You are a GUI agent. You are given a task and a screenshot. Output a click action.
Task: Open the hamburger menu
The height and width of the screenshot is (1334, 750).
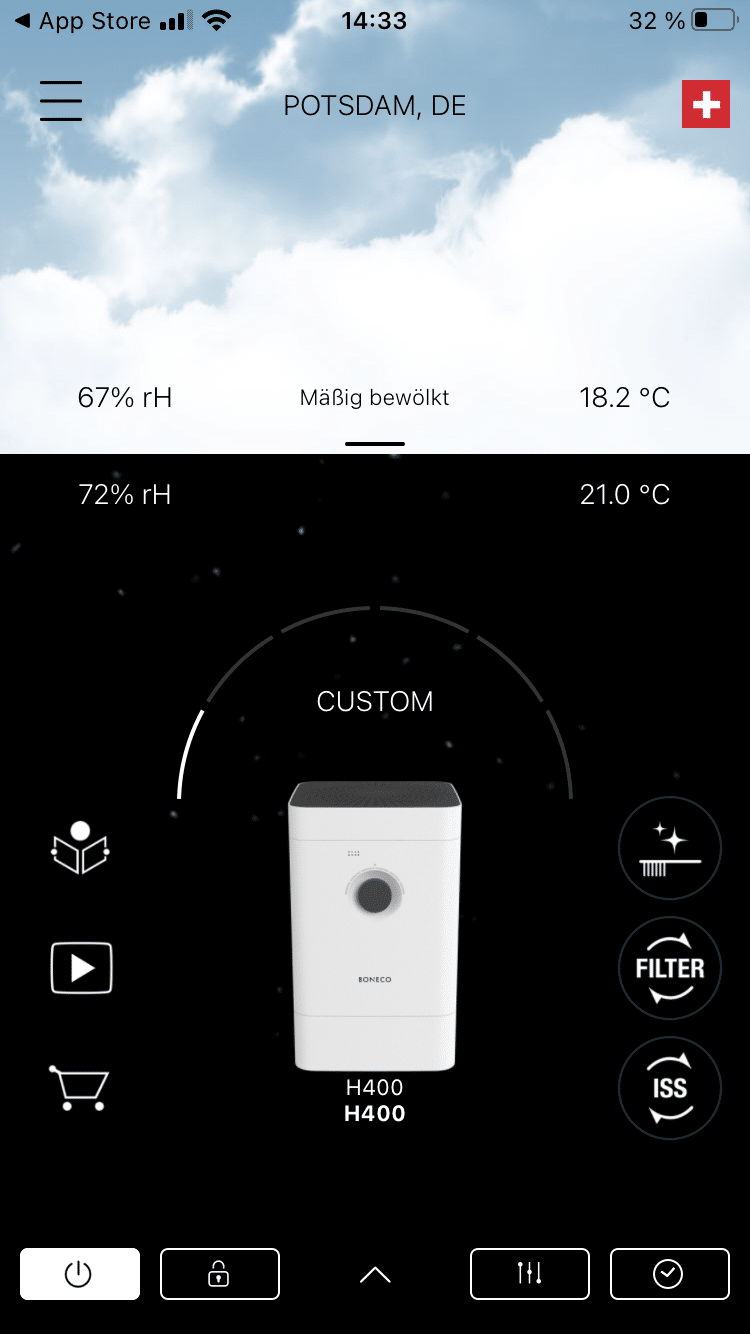(x=61, y=101)
